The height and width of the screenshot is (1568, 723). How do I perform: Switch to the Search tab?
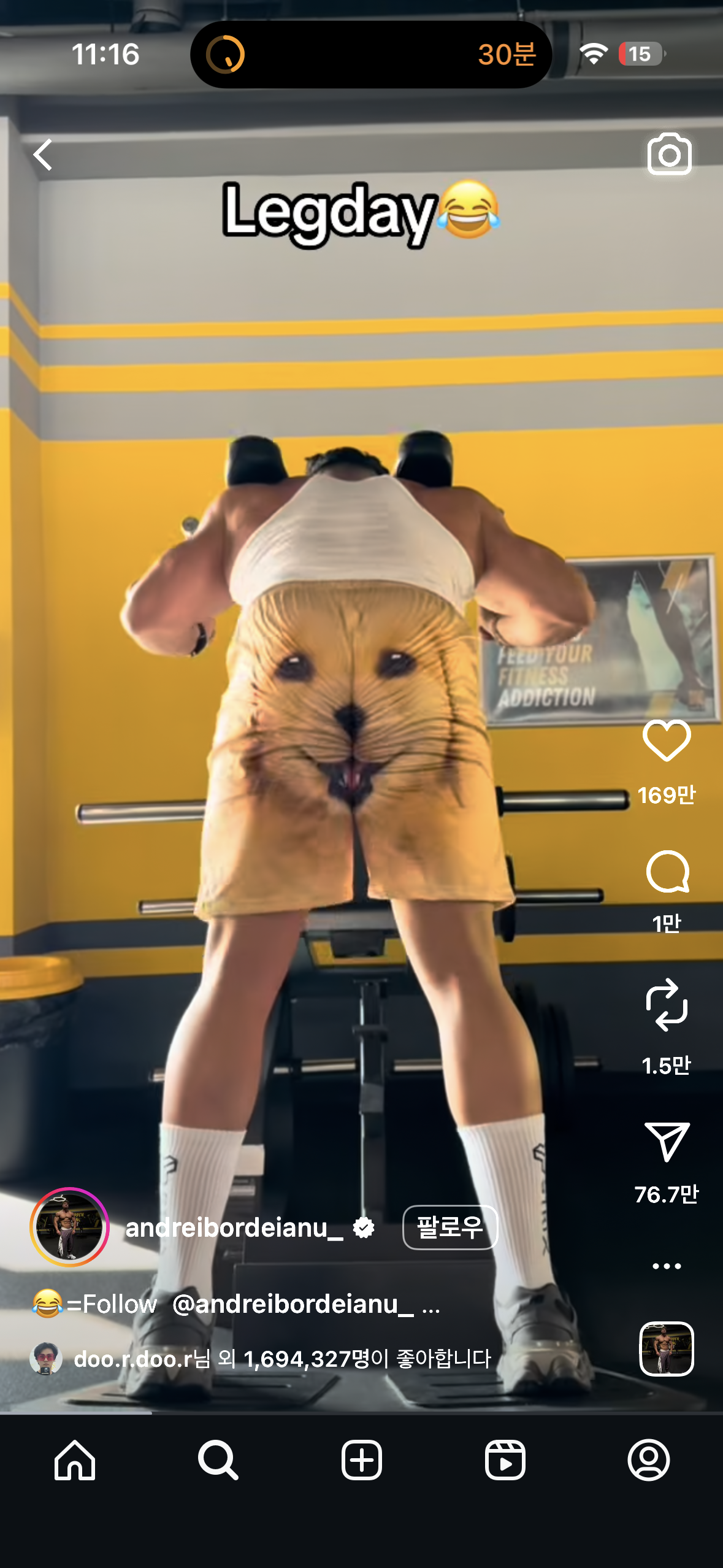click(218, 1460)
